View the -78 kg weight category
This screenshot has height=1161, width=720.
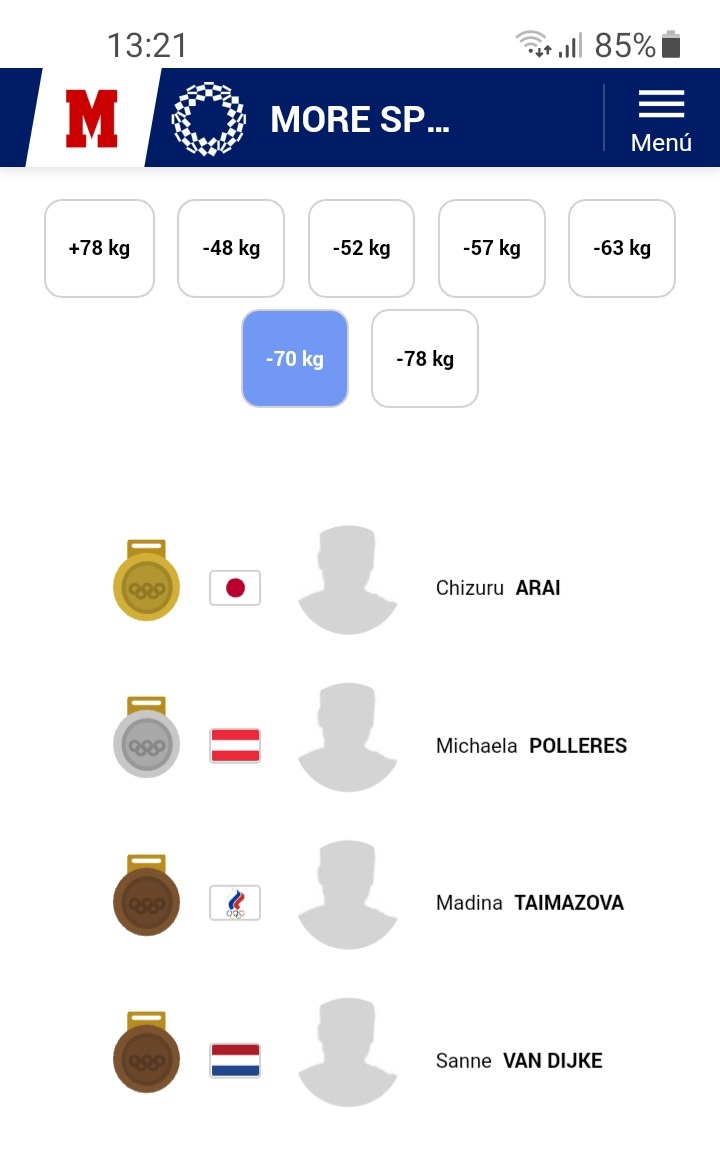point(425,358)
